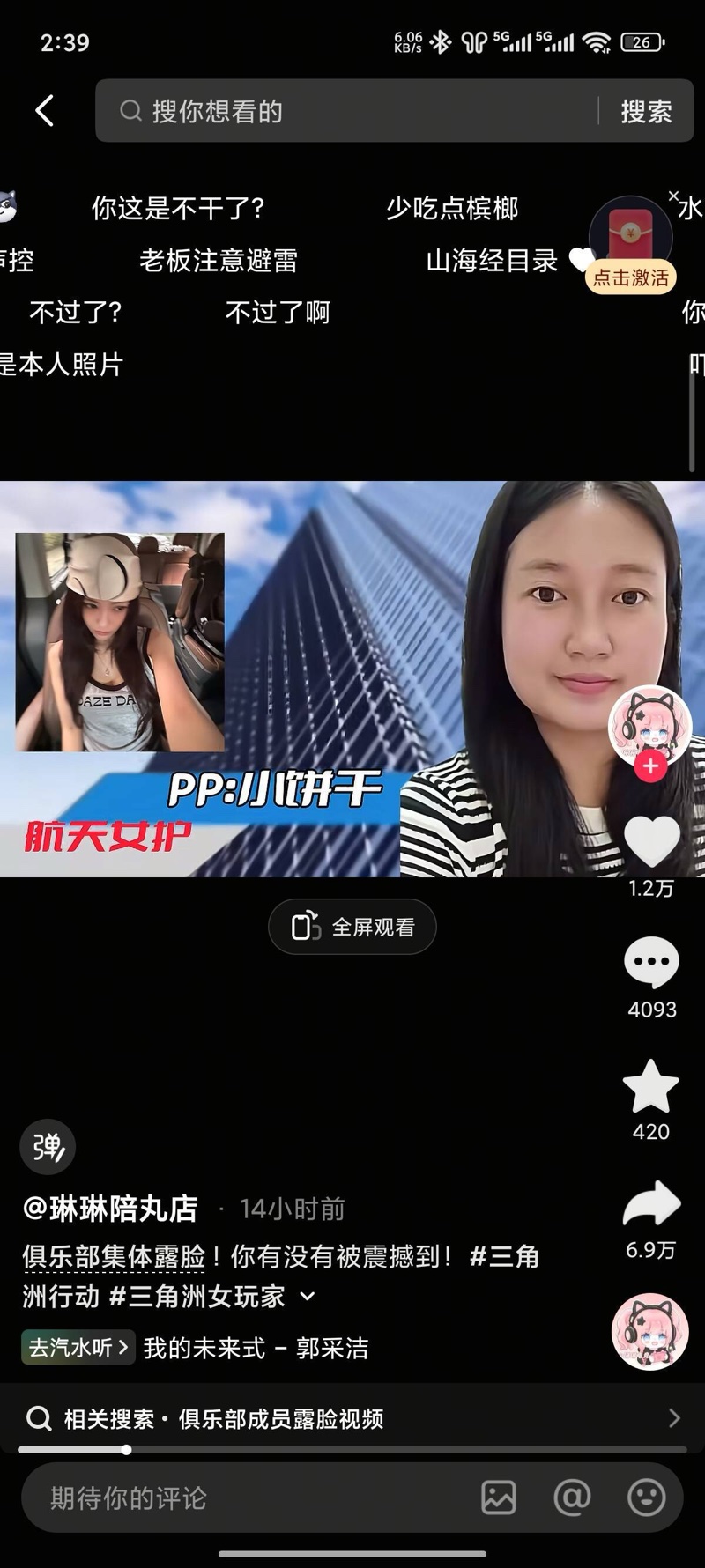Watch in full screen via 全屏观看

pos(352,927)
